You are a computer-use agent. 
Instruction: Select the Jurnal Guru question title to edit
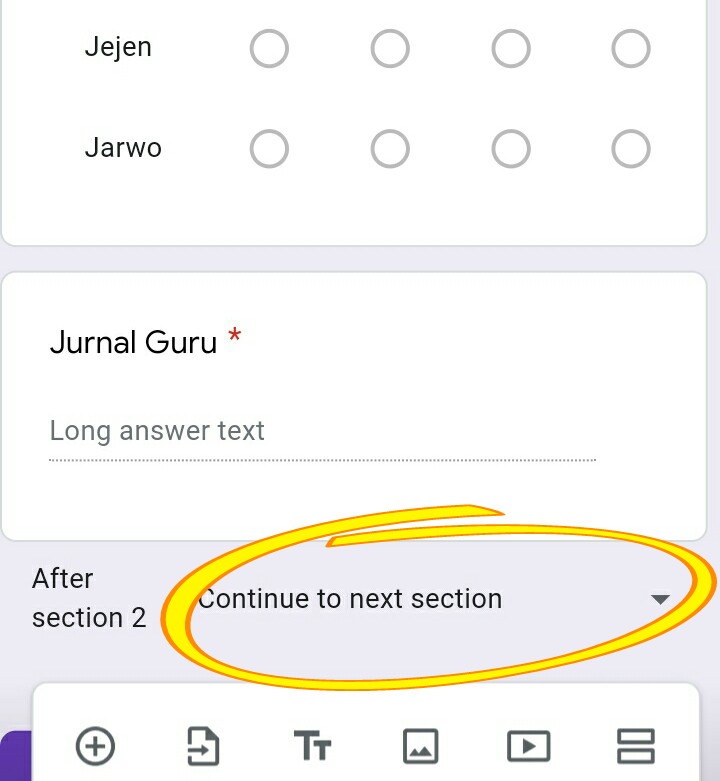(x=133, y=343)
